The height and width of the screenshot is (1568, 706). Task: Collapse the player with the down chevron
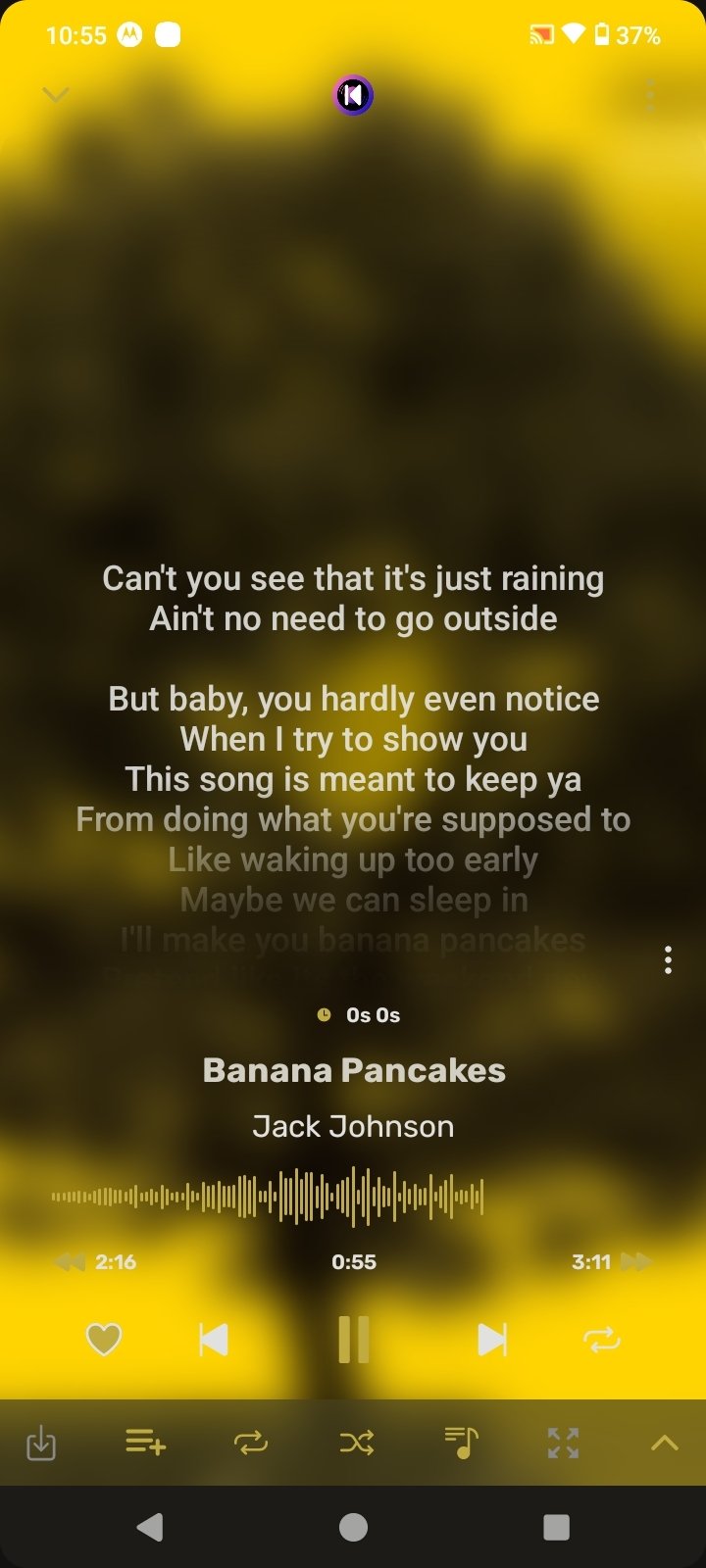56,95
